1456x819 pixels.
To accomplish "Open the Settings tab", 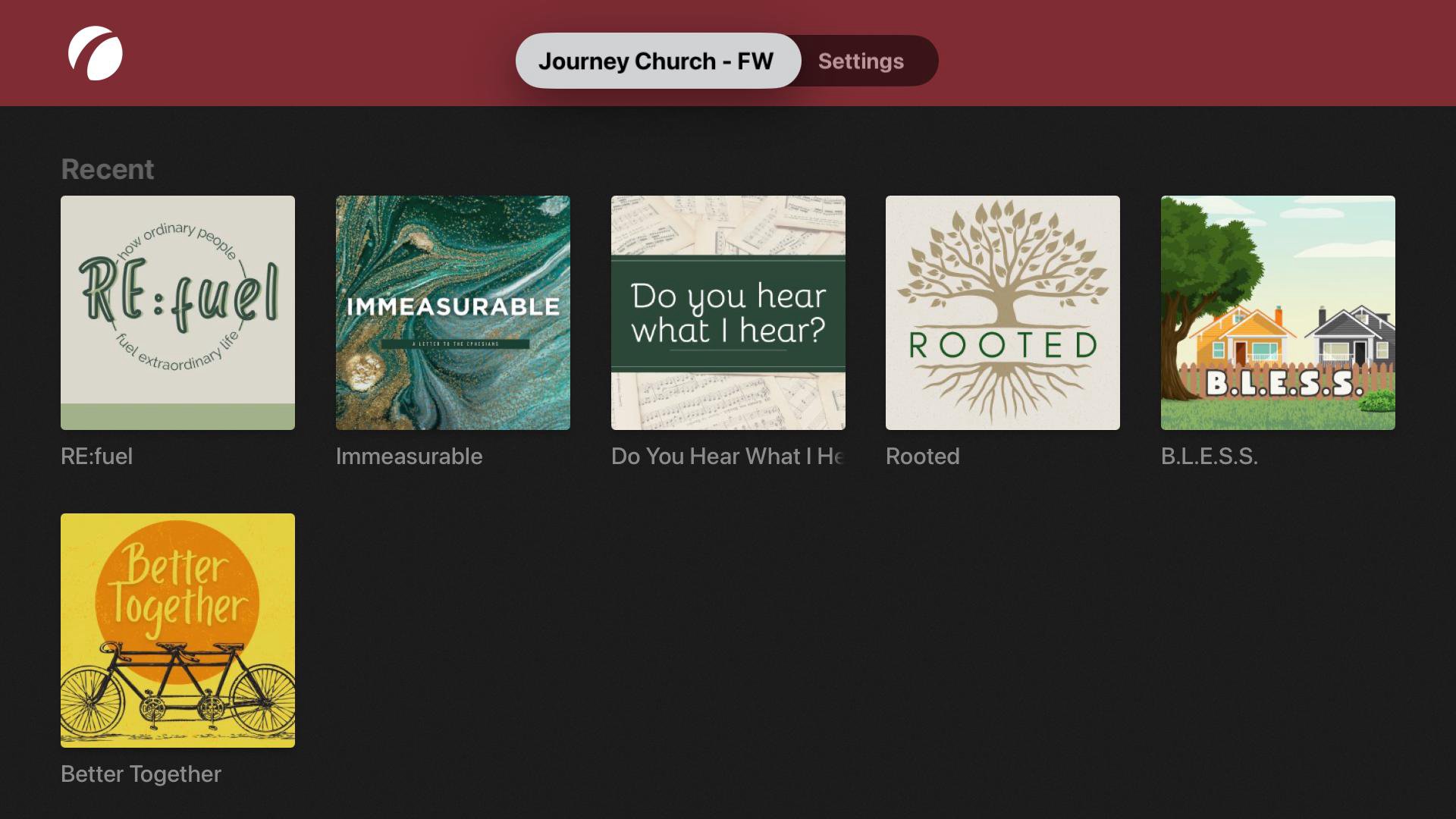I will point(861,61).
